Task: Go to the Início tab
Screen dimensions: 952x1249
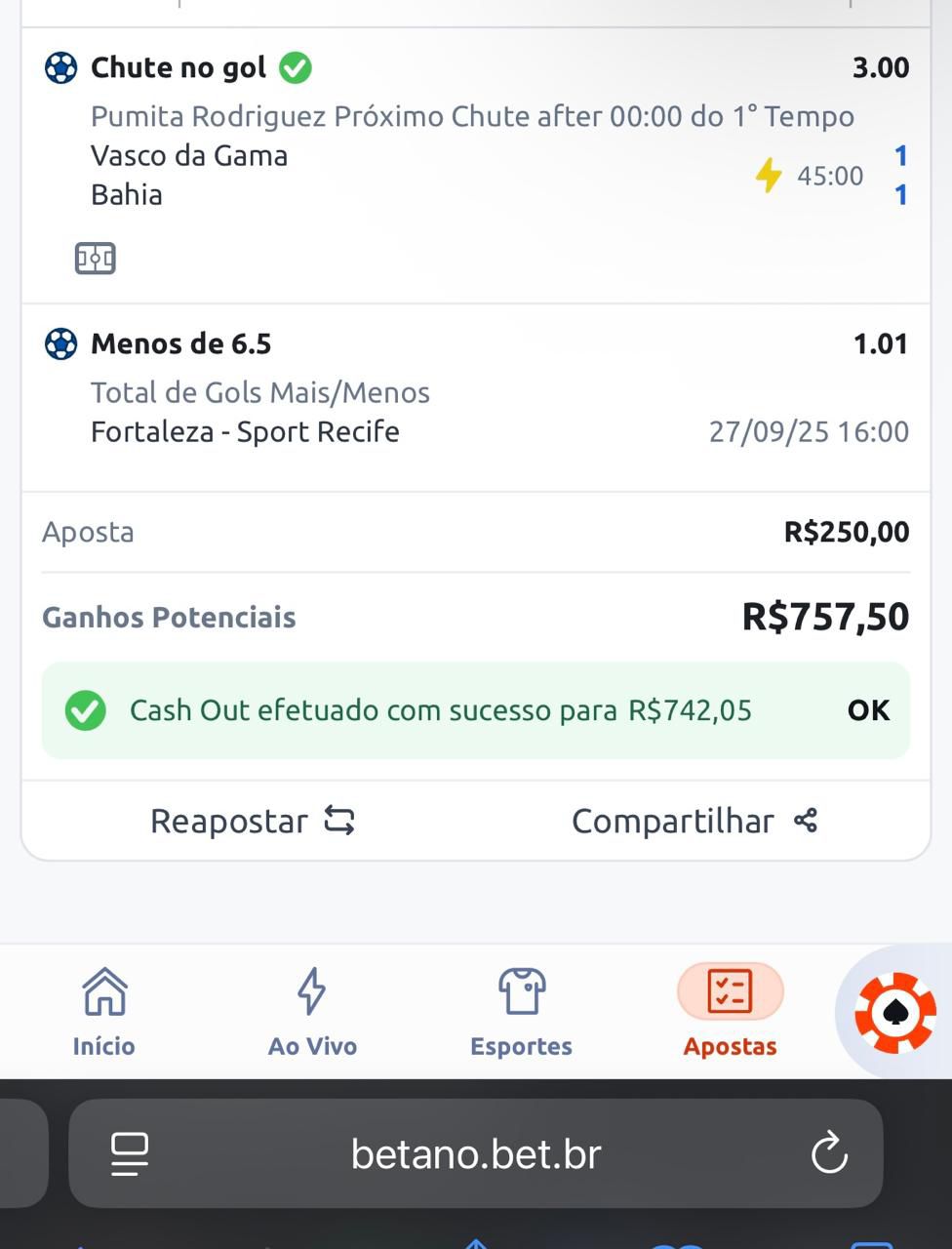Action: [104, 1013]
